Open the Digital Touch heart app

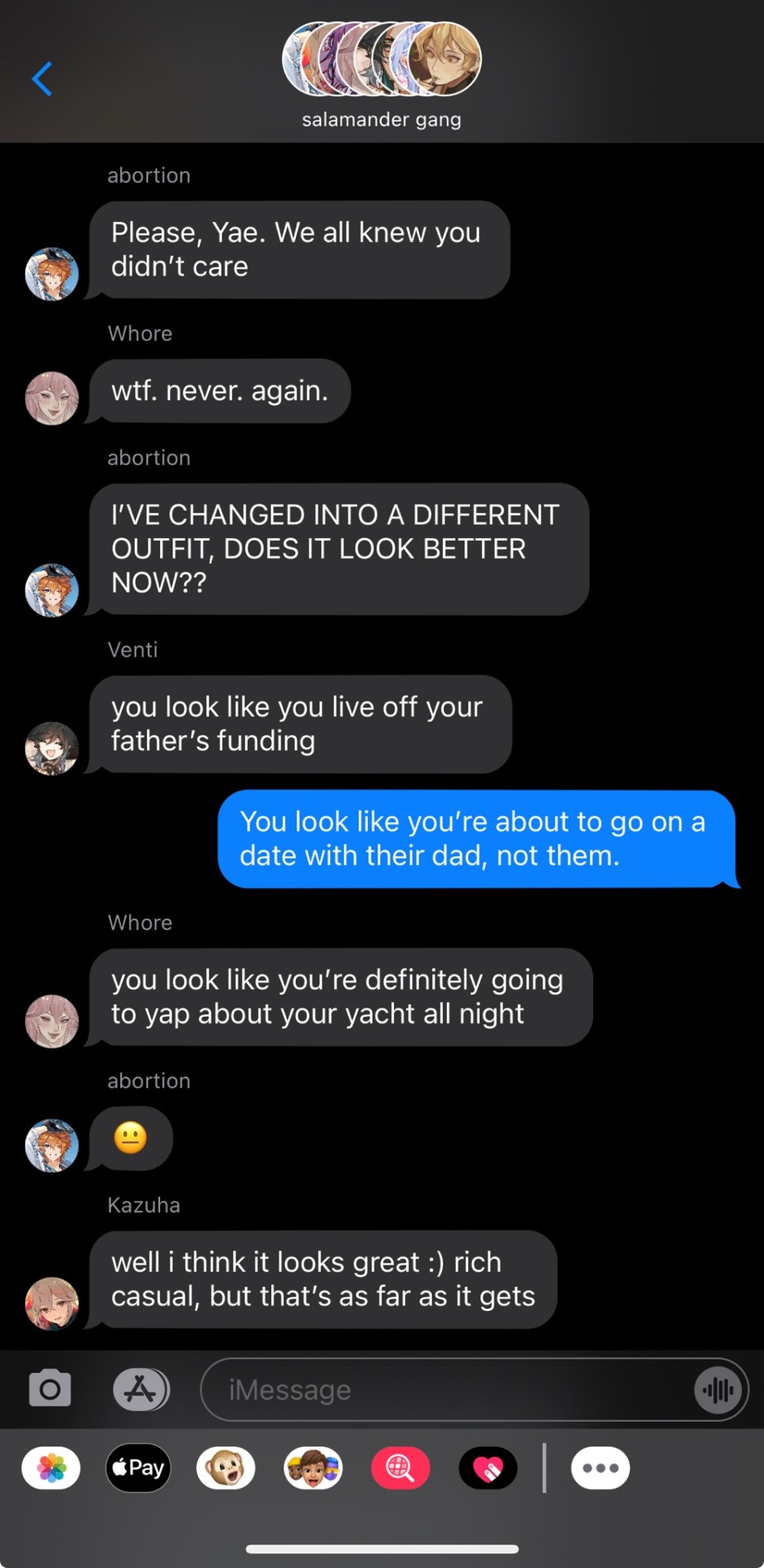tap(488, 1468)
